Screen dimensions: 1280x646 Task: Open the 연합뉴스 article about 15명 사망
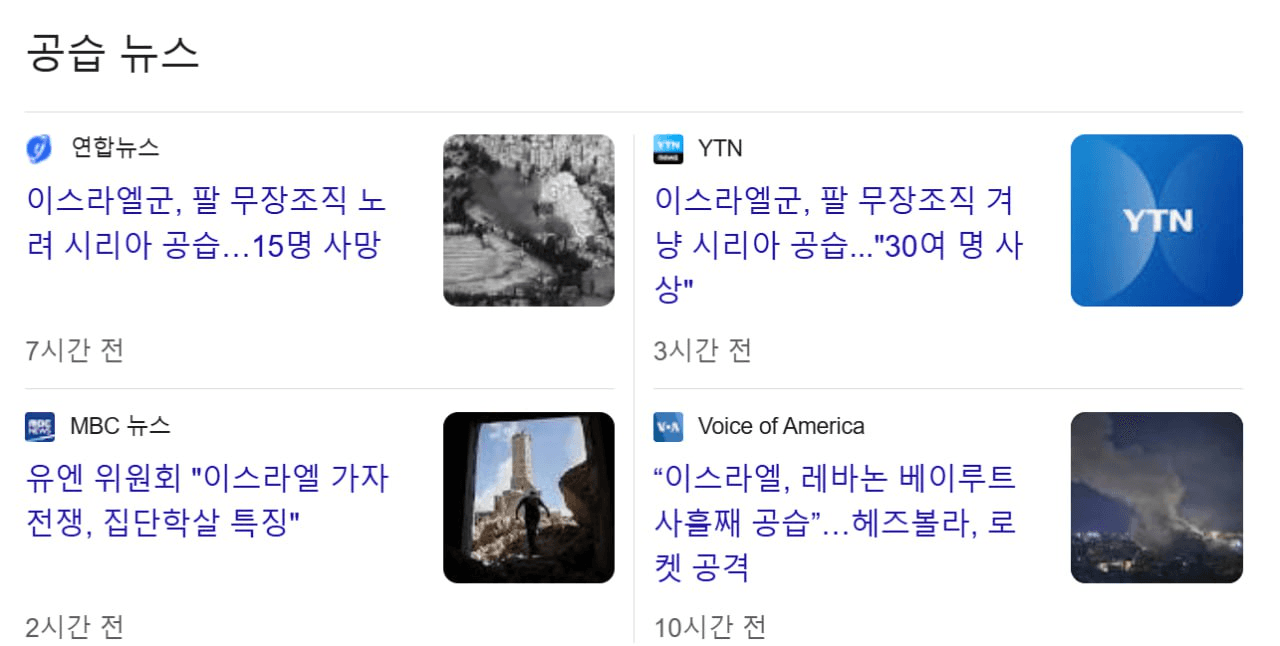click(x=205, y=223)
